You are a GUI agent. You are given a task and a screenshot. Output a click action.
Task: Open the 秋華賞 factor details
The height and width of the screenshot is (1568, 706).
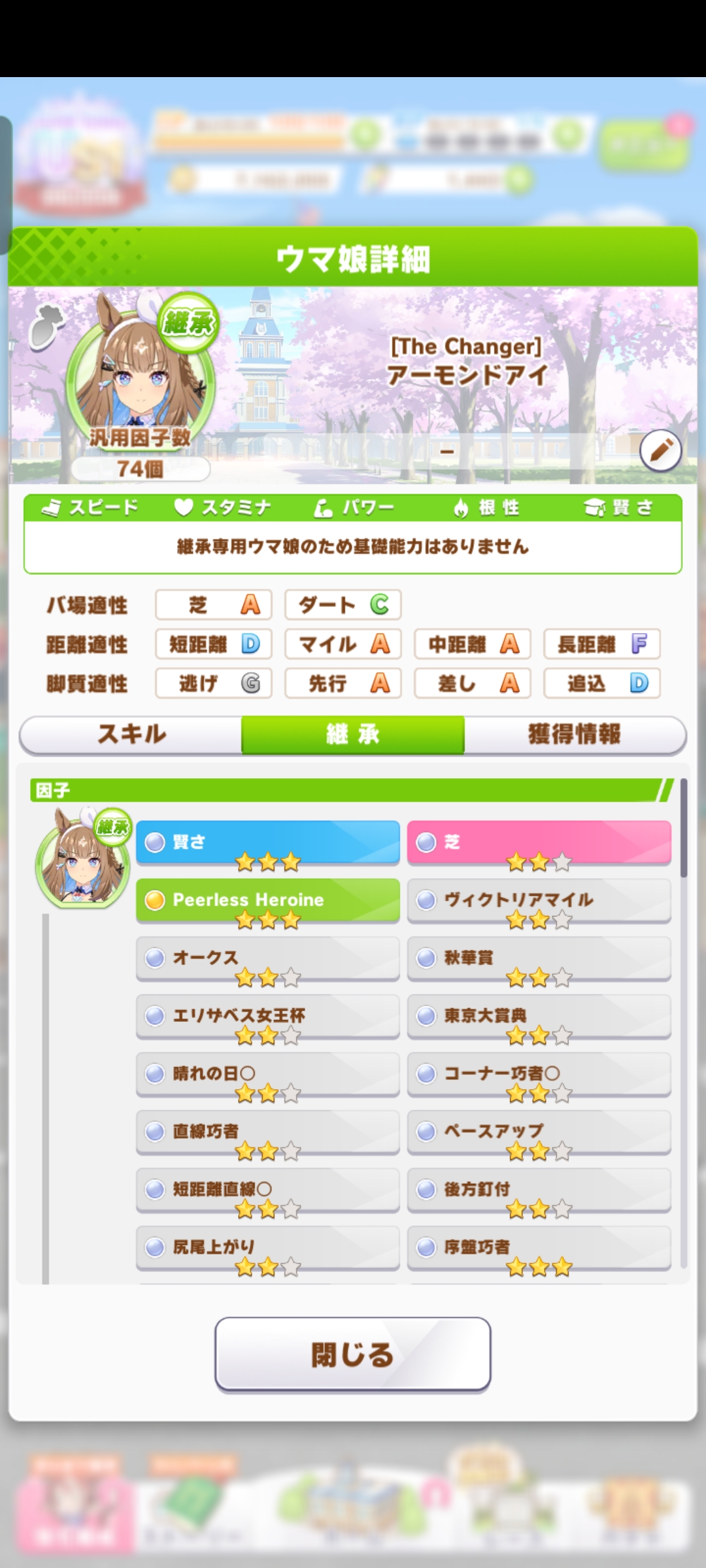click(x=539, y=959)
